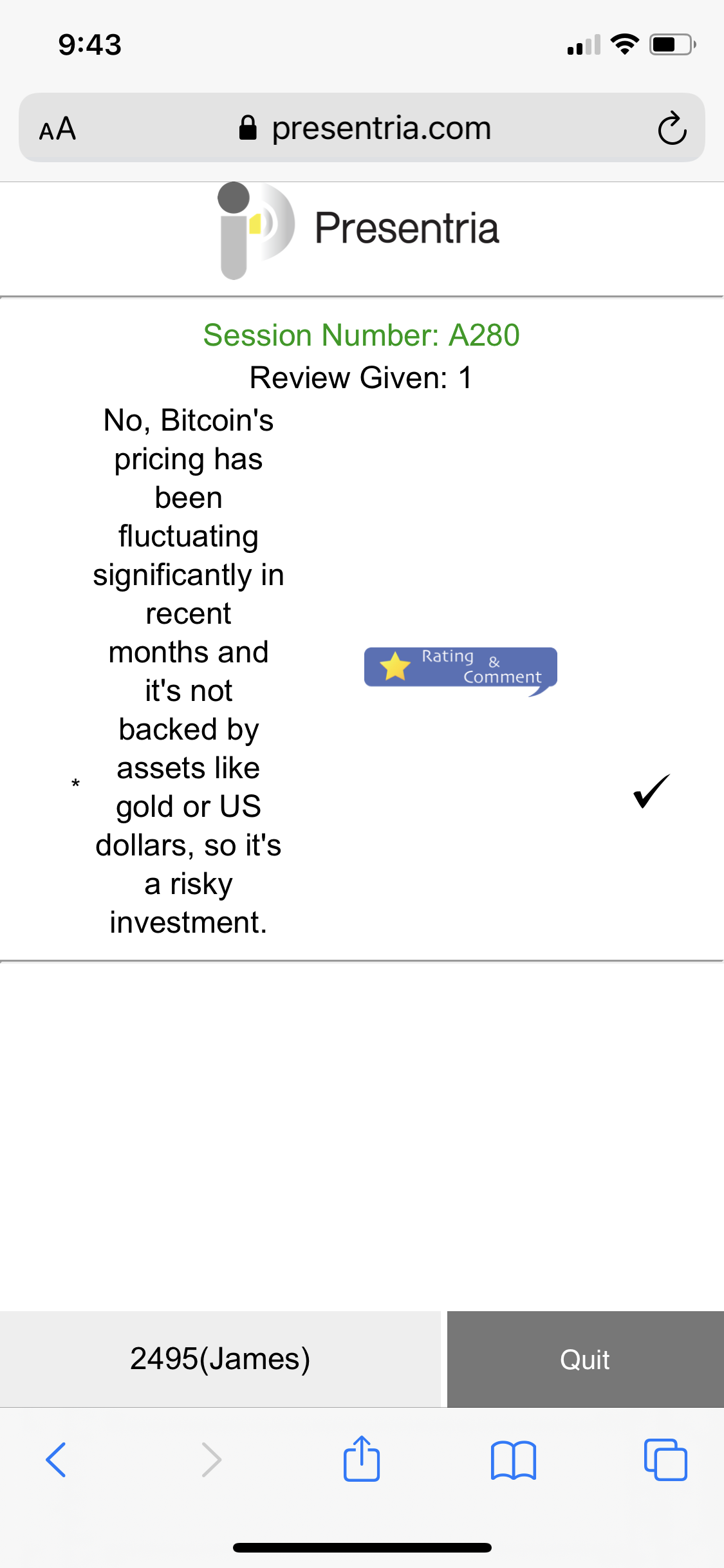Open Safari bookmarks
Screen dimensions: 724x1568
tap(513, 1460)
